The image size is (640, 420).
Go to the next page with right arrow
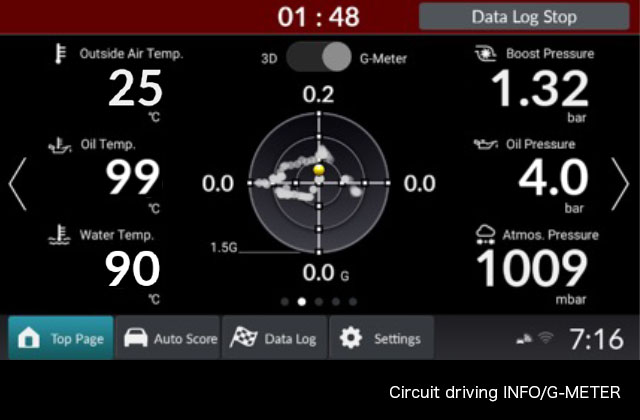pyautogui.click(x=620, y=184)
